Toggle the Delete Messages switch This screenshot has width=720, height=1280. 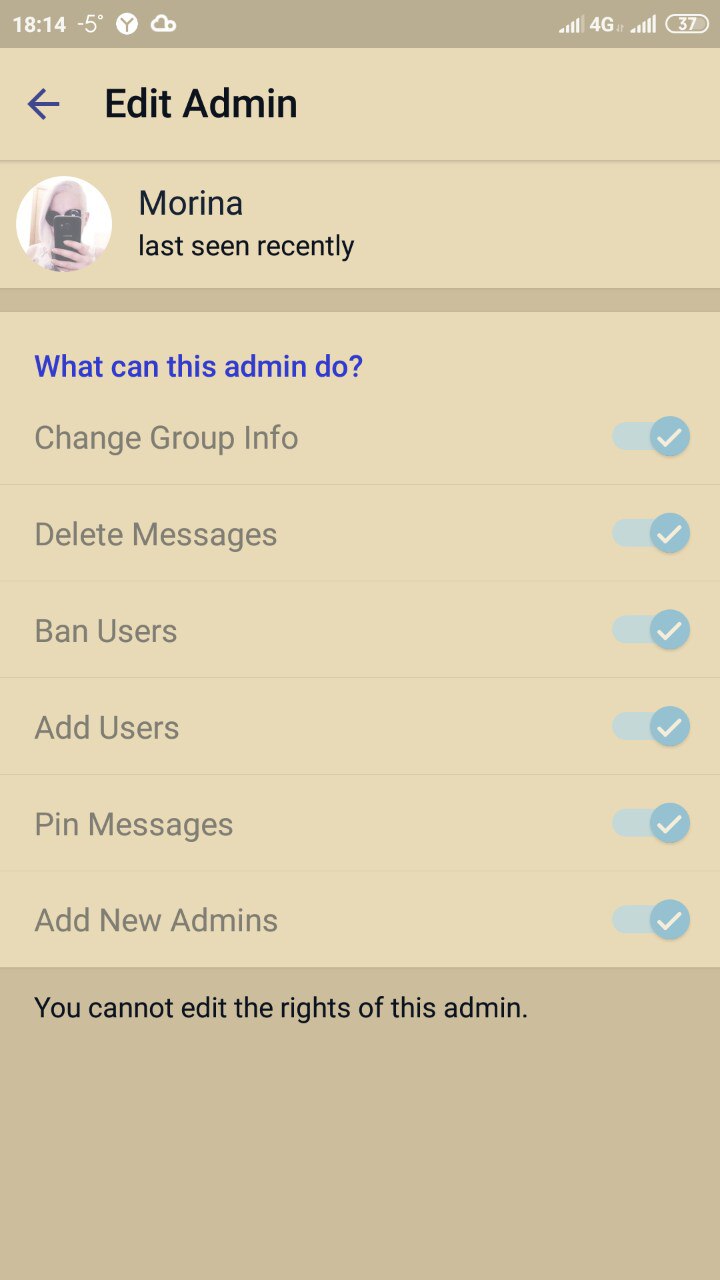coord(651,534)
